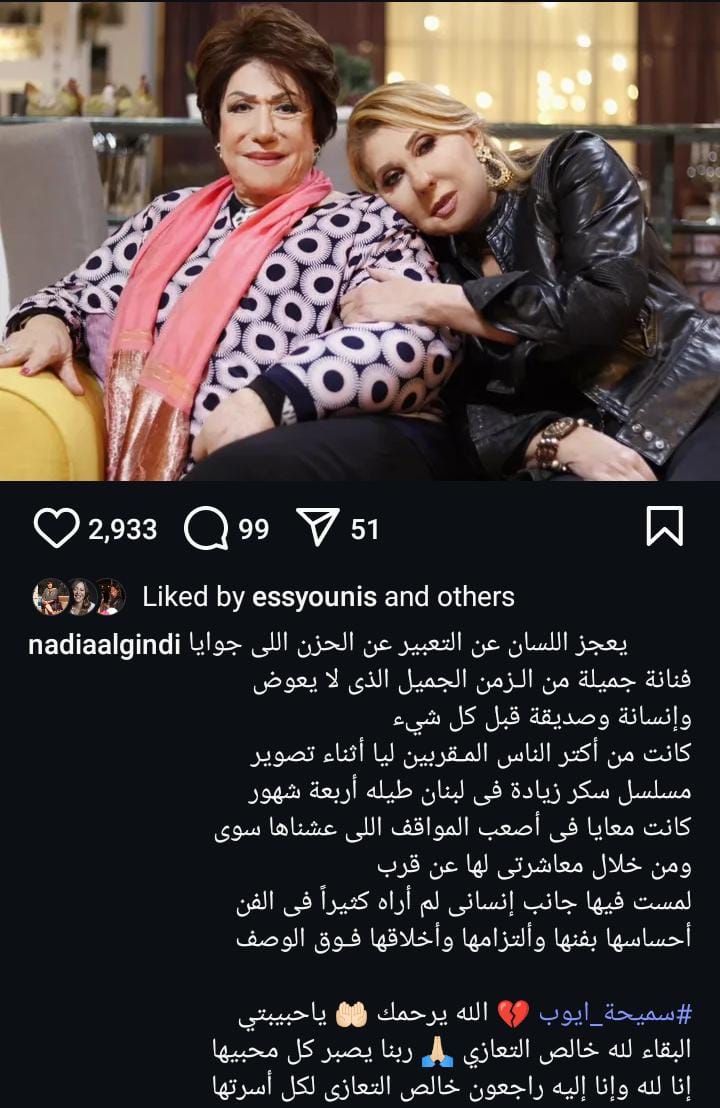
Task: Share this post via the send icon
Action: click(x=320, y=528)
